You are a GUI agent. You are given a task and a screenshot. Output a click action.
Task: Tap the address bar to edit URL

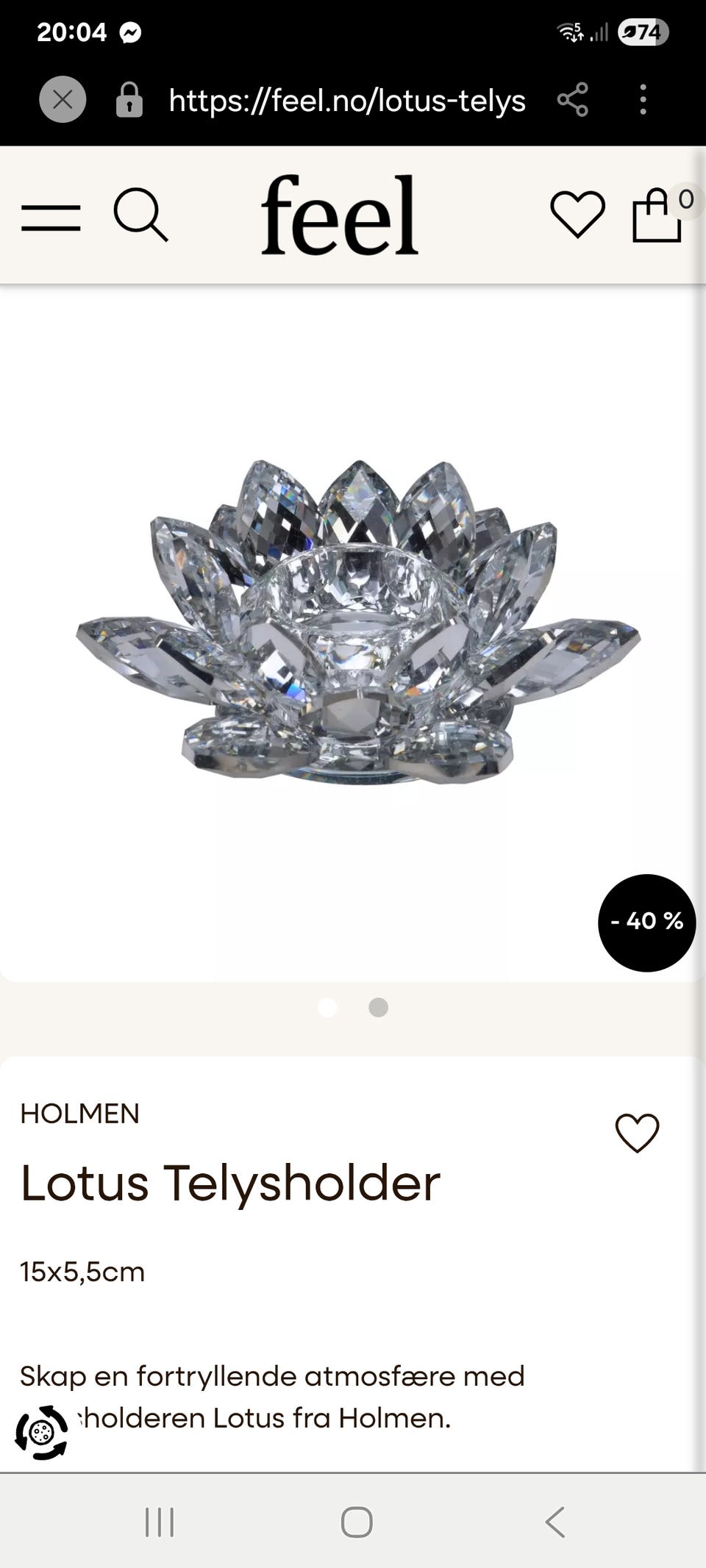coord(346,100)
